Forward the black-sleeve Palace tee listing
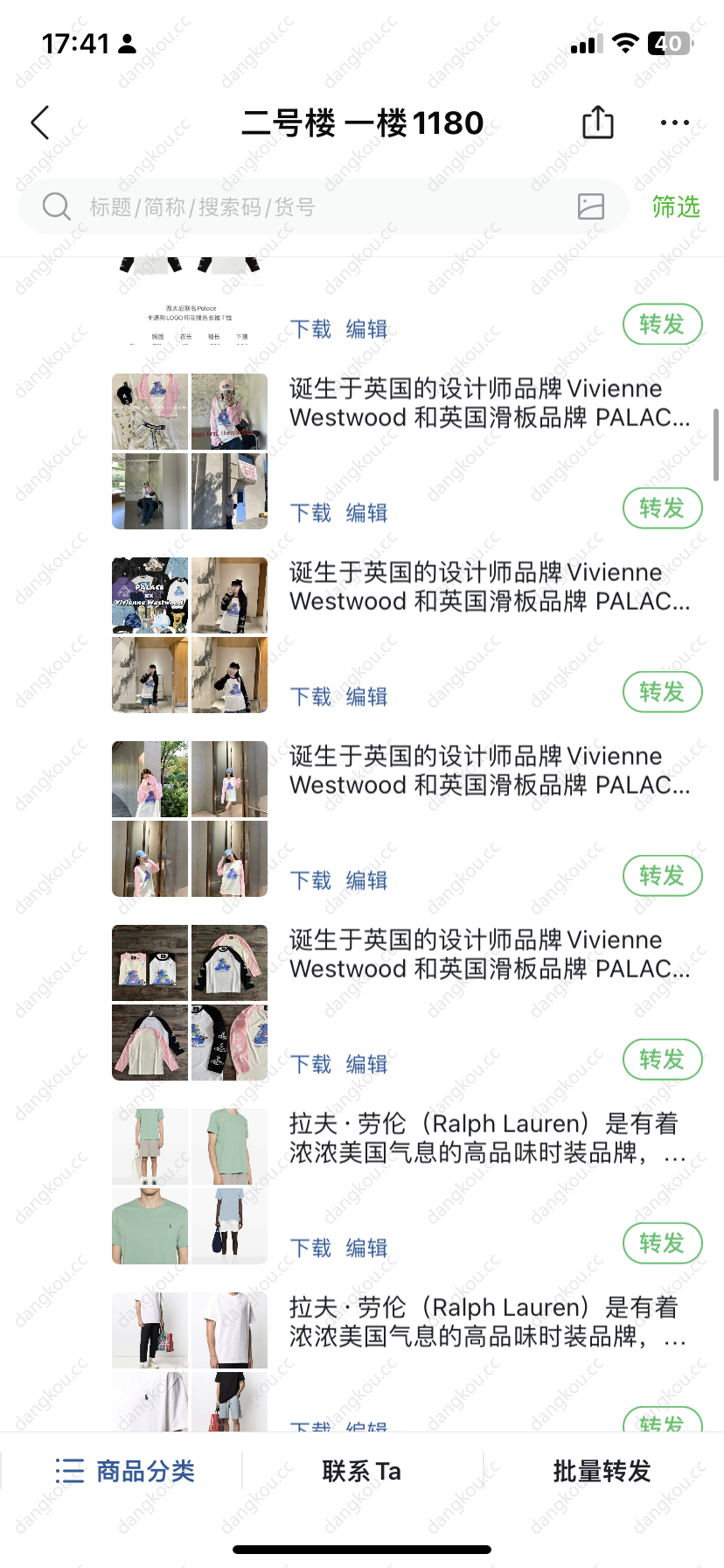724x1568 pixels. (x=662, y=692)
